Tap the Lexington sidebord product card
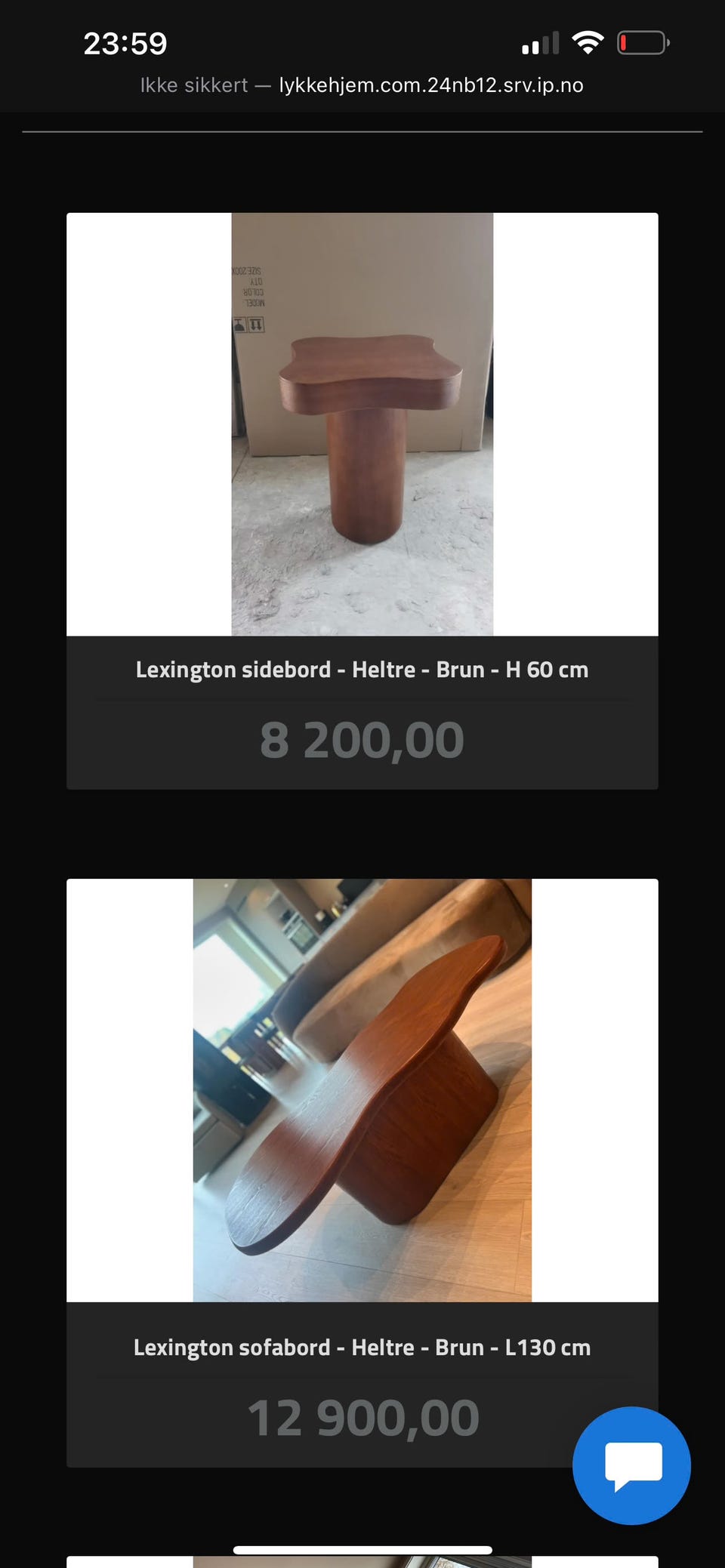This screenshot has height=1568, width=725. point(362,498)
